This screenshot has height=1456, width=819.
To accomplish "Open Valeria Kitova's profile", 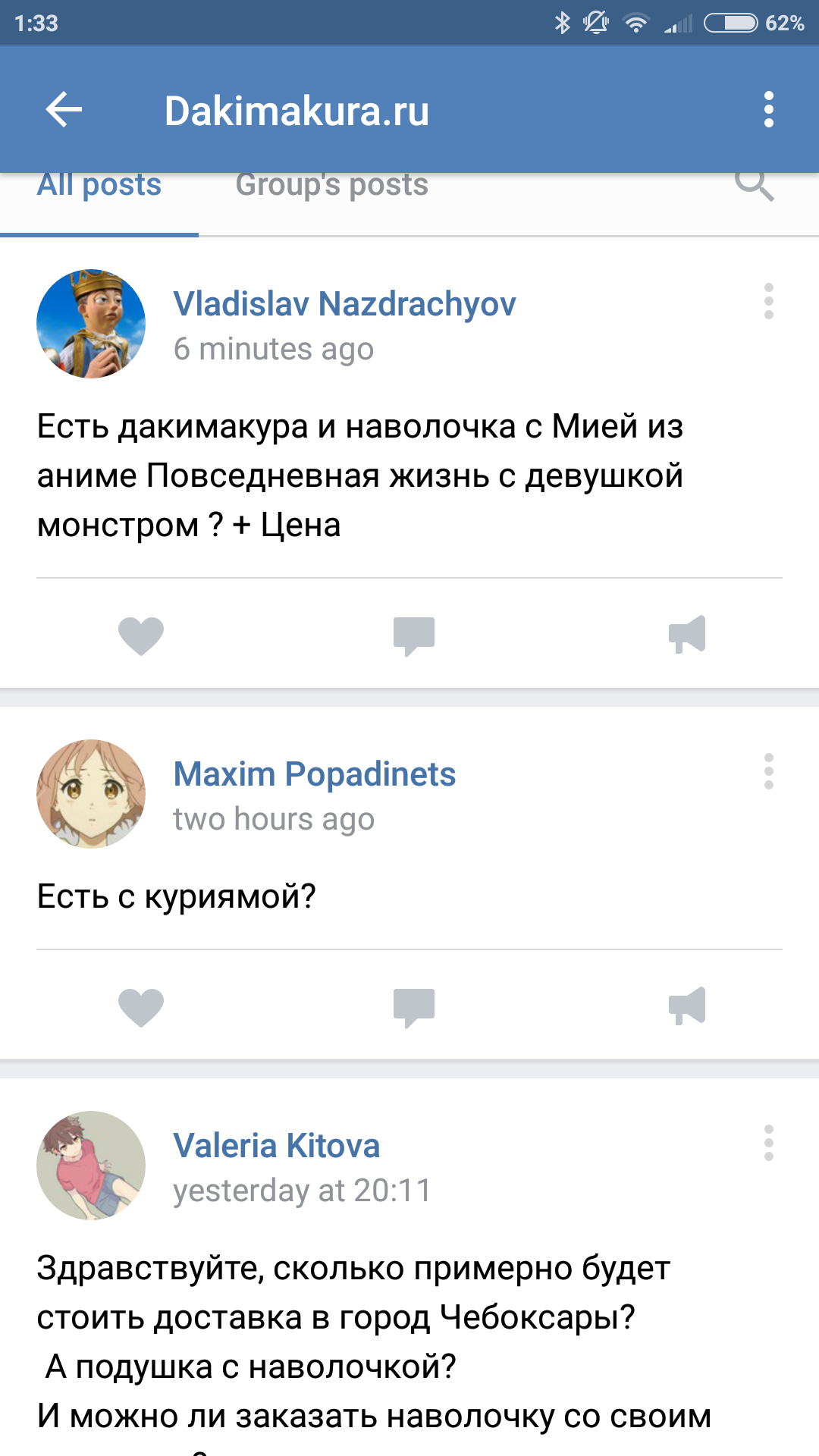I will click(x=276, y=1146).
